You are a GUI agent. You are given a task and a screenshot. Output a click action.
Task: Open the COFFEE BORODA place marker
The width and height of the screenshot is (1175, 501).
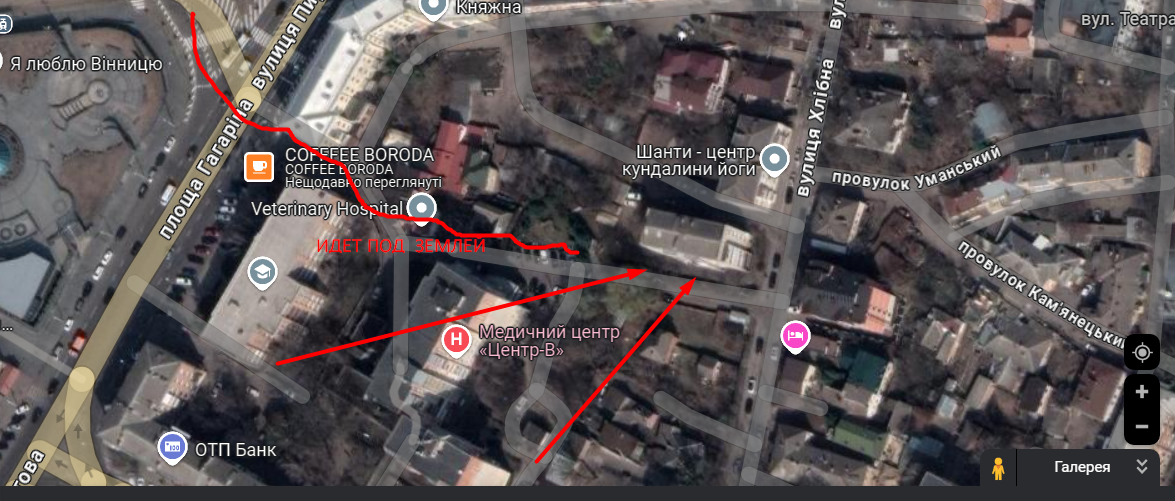(260, 166)
